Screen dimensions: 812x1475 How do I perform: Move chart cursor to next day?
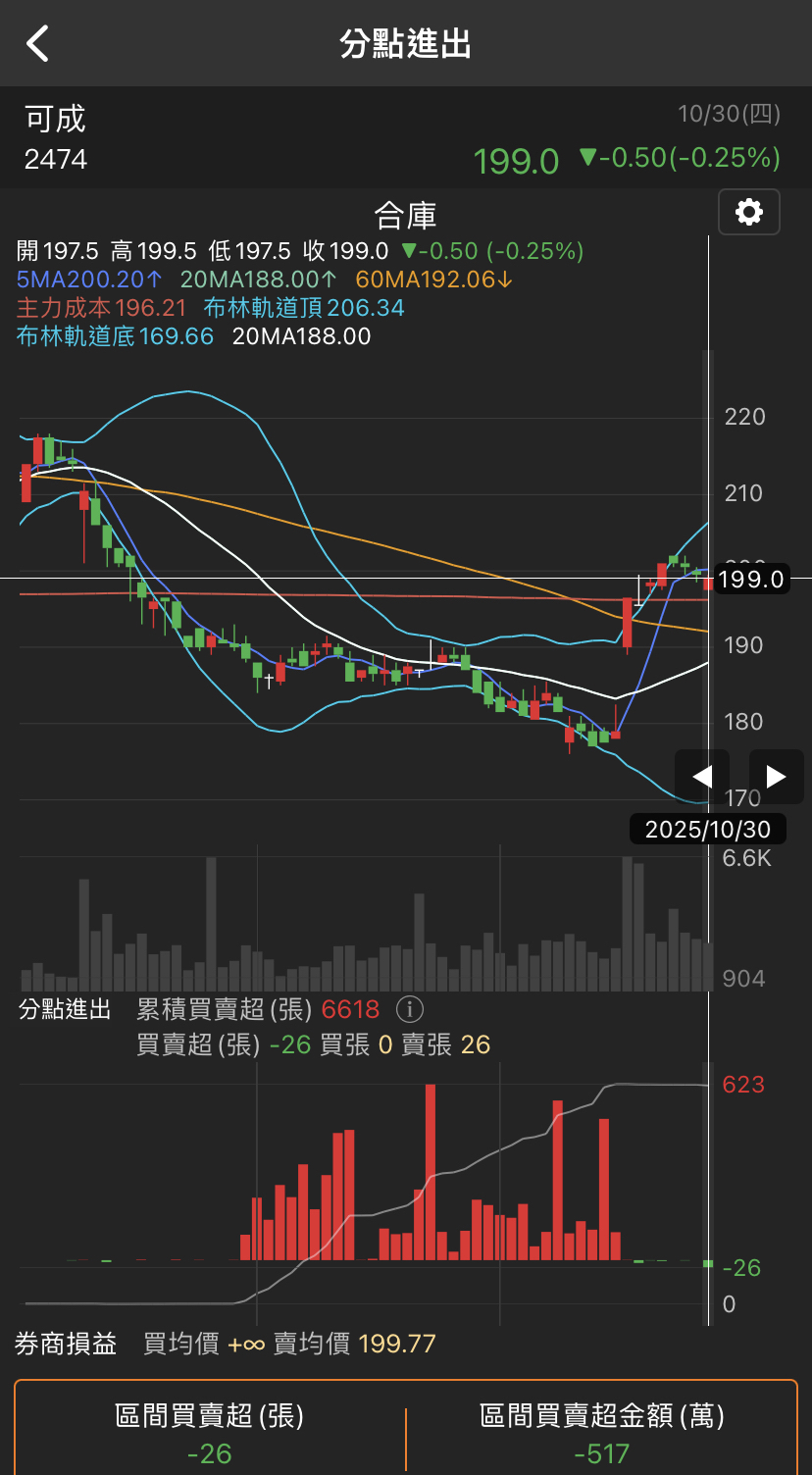pos(776,777)
